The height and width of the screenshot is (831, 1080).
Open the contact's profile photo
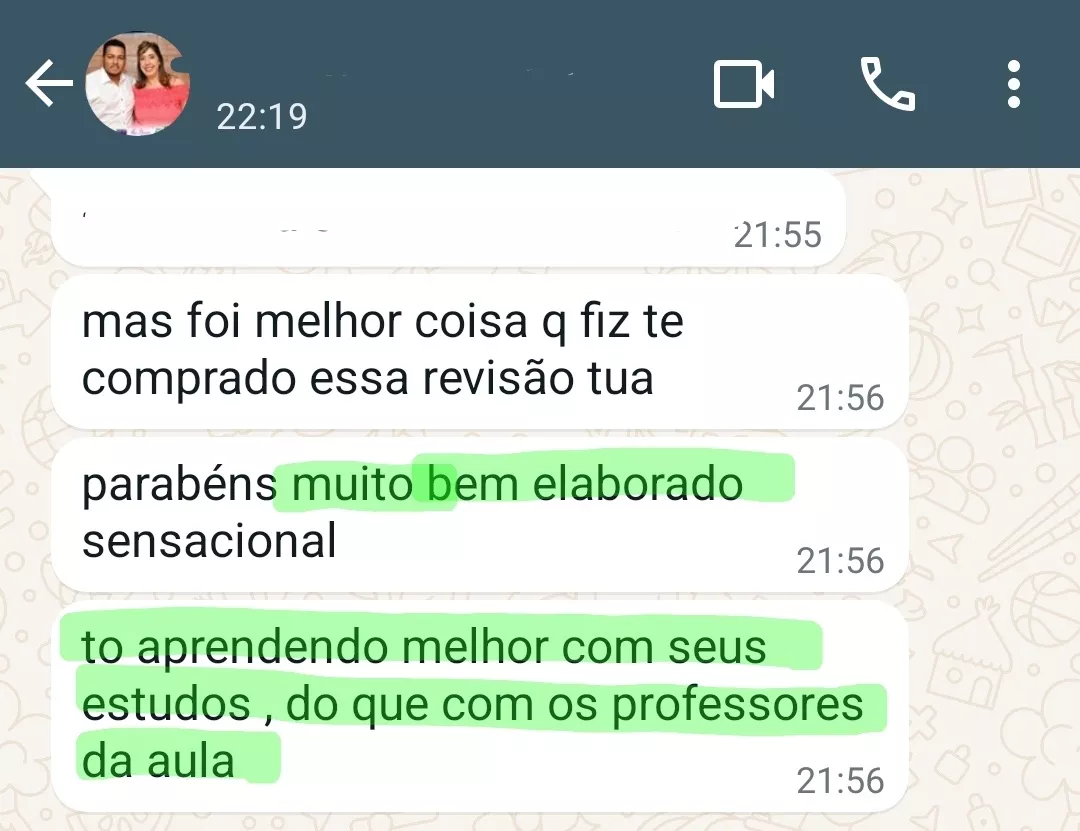[x=137, y=84]
